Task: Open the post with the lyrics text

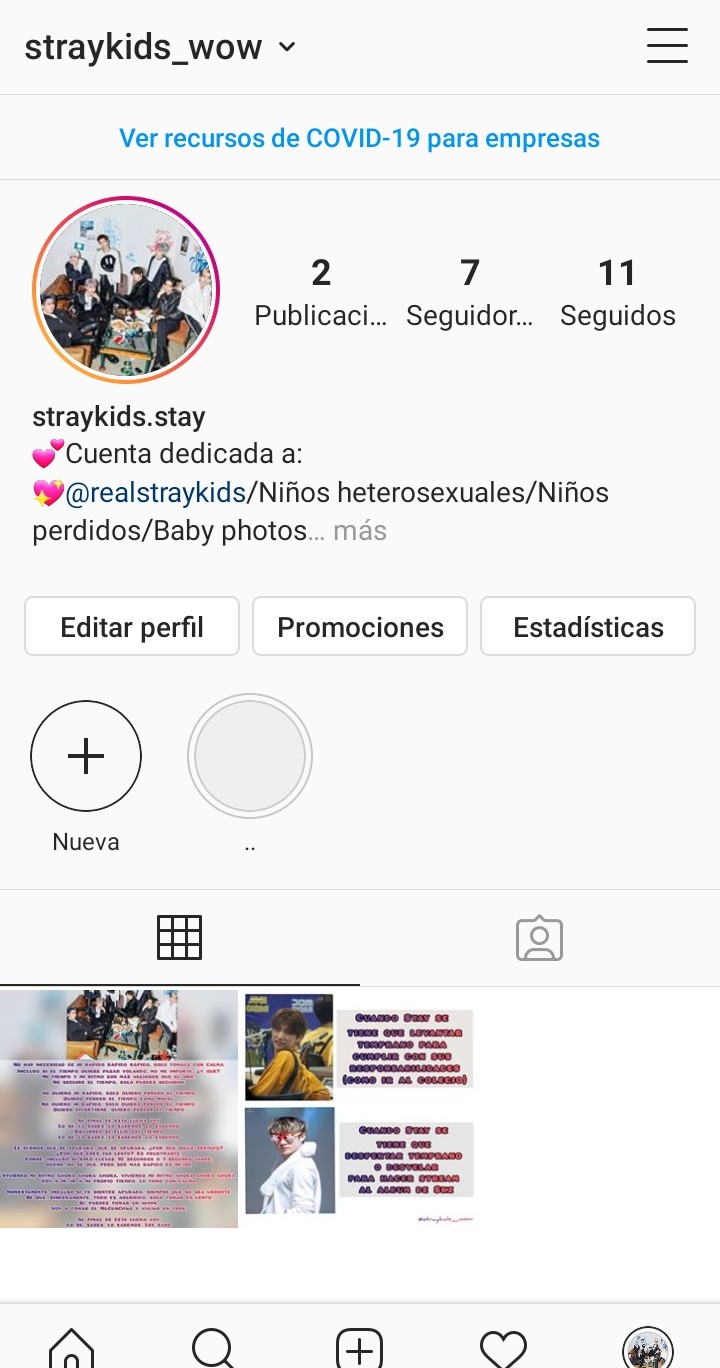Action: click(119, 1109)
